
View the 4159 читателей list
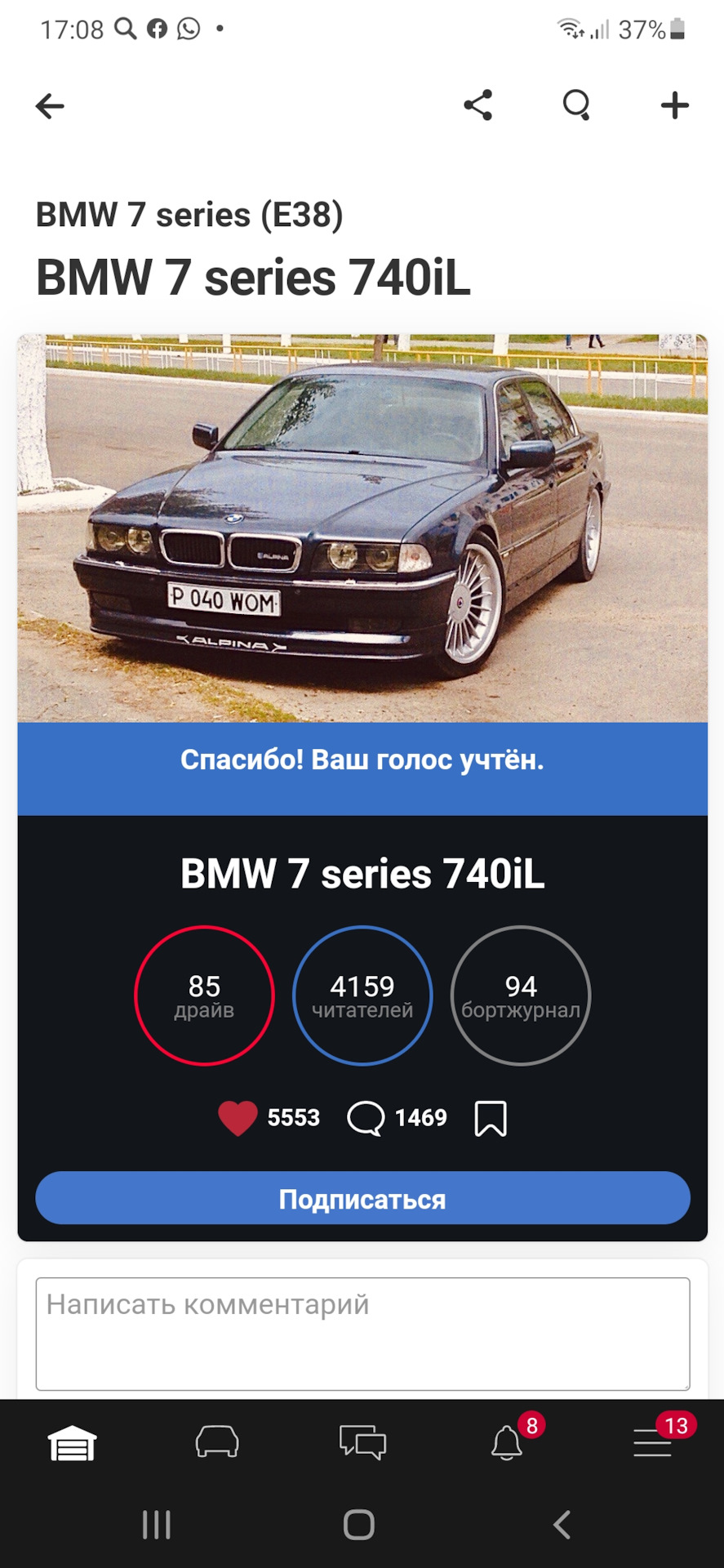click(x=362, y=996)
